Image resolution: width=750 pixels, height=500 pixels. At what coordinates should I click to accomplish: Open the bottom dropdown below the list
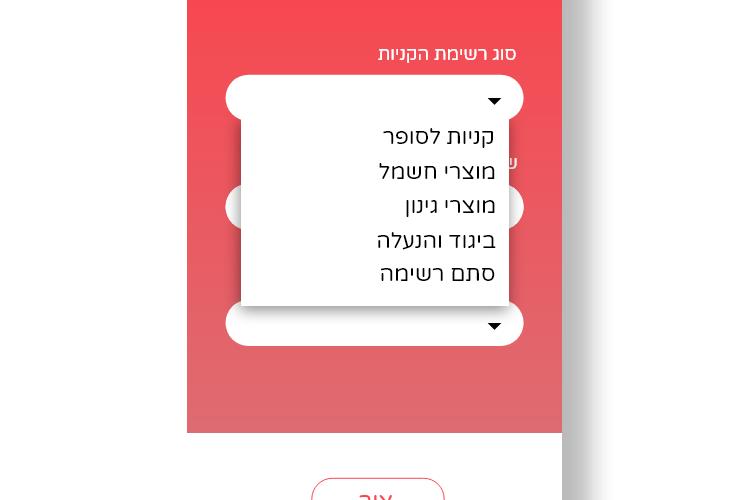click(493, 326)
